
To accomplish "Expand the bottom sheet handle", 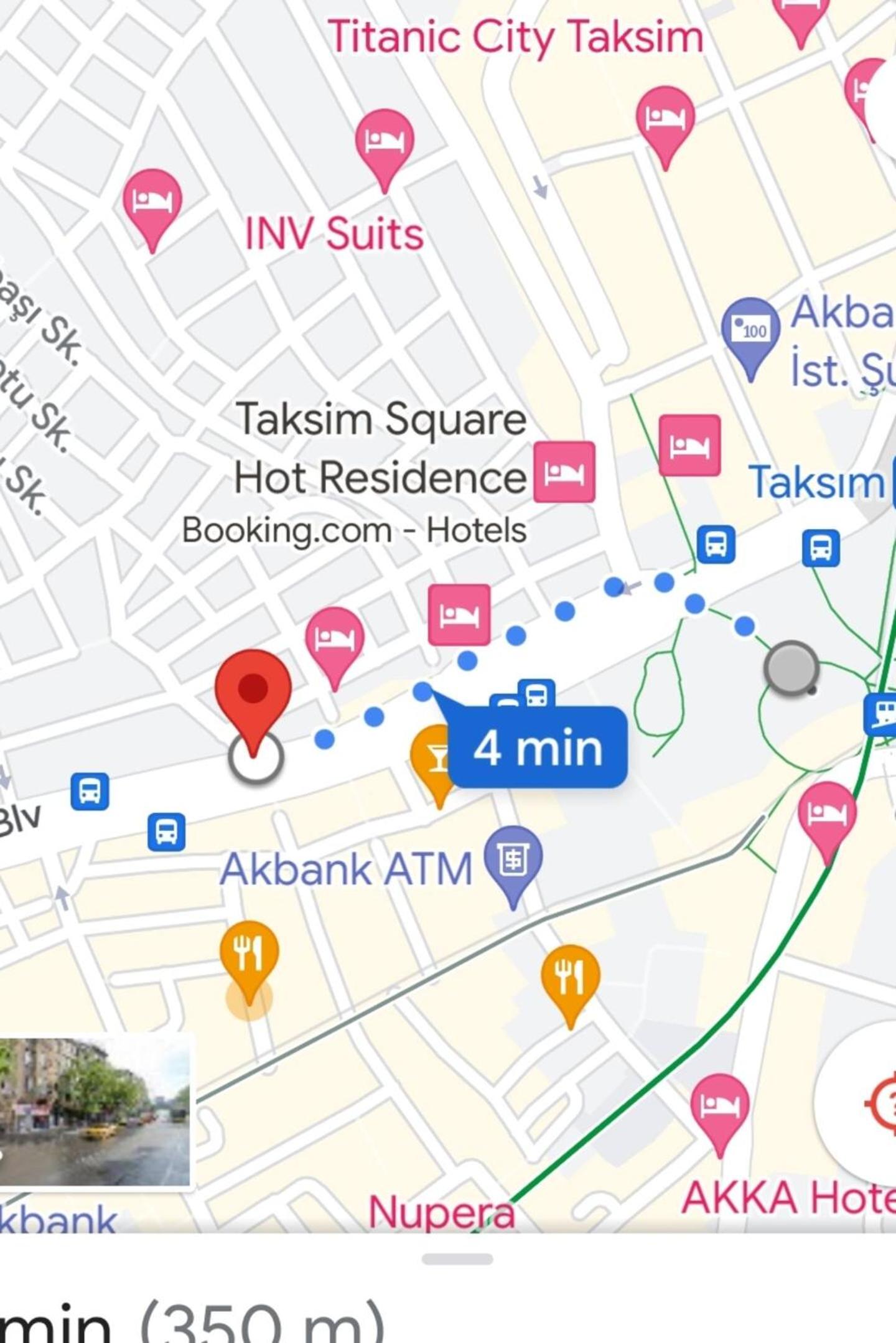I will [x=457, y=1259].
